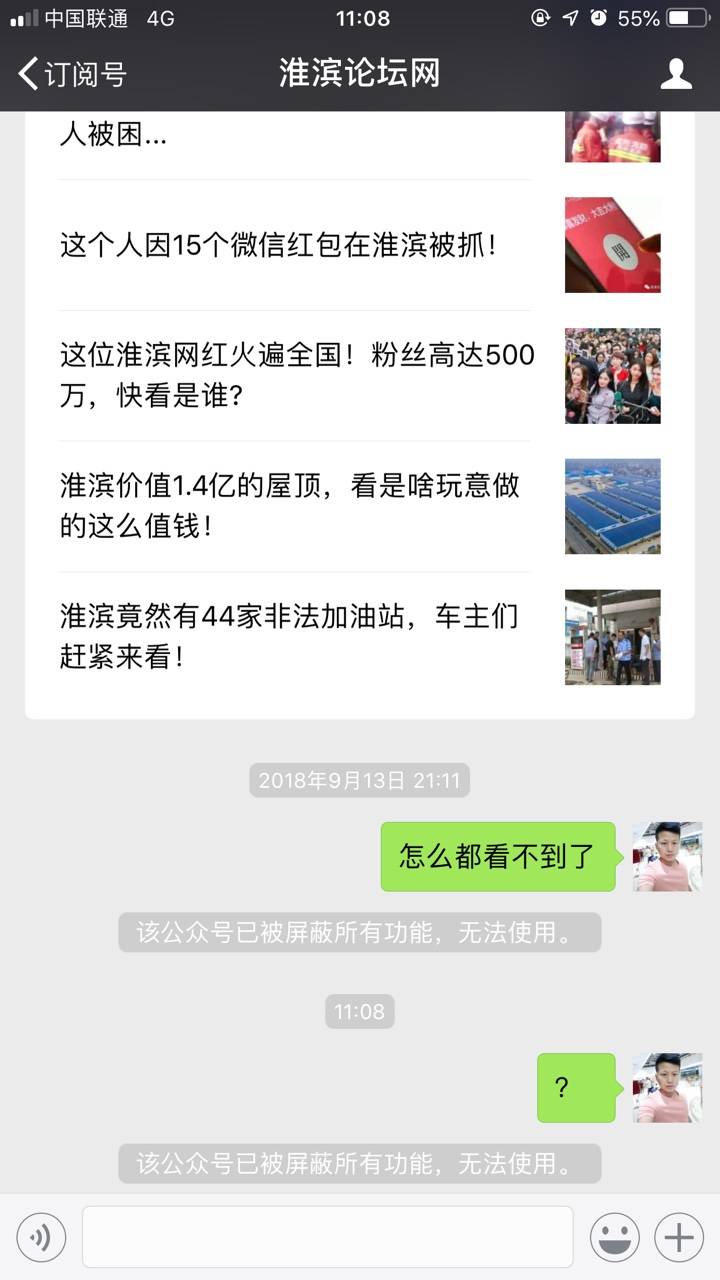Open the partially visible 人被困 article
The image size is (720, 1280).
(x=300, y=135)
